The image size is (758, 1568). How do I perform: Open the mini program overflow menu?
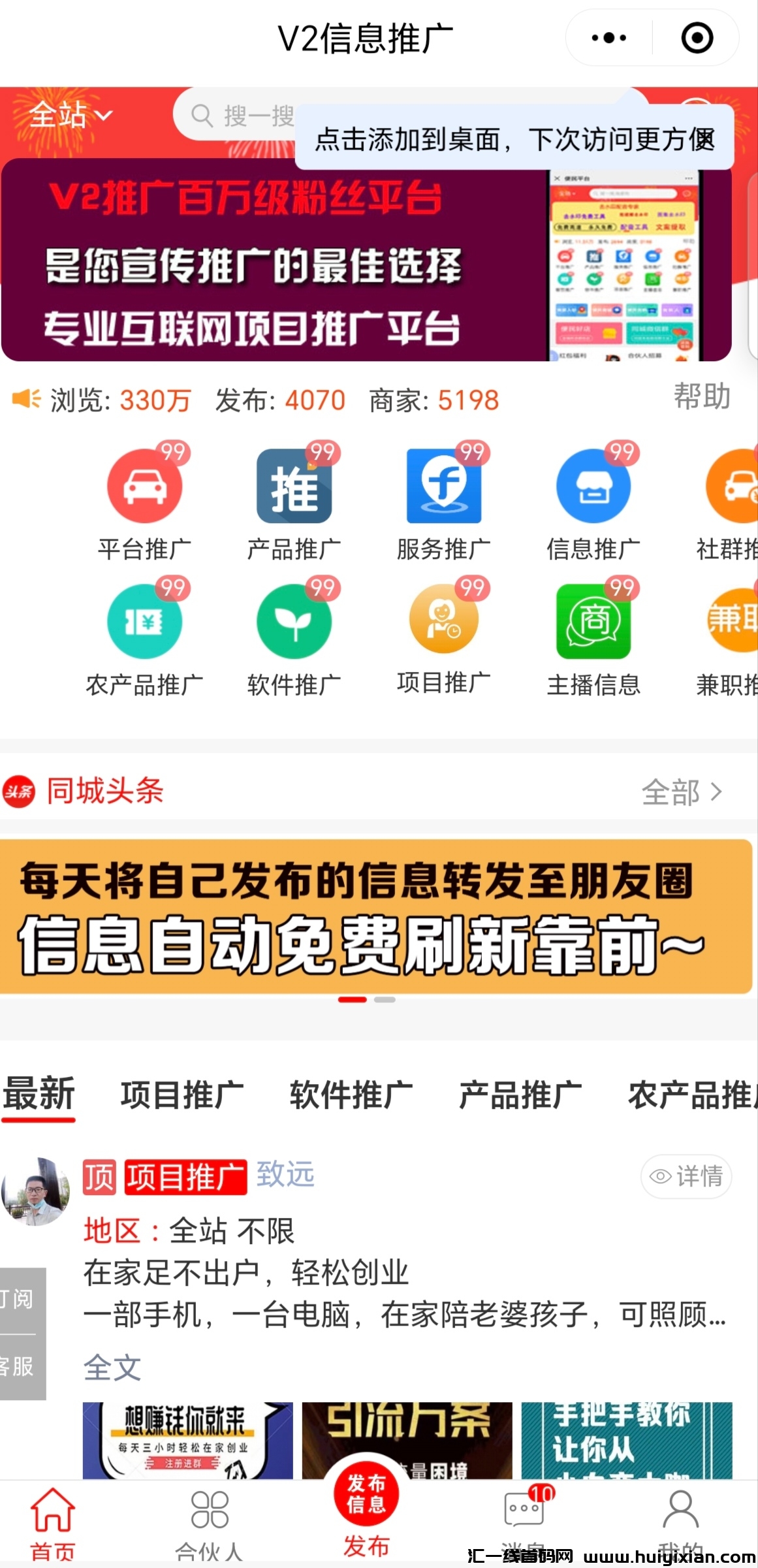608,38
